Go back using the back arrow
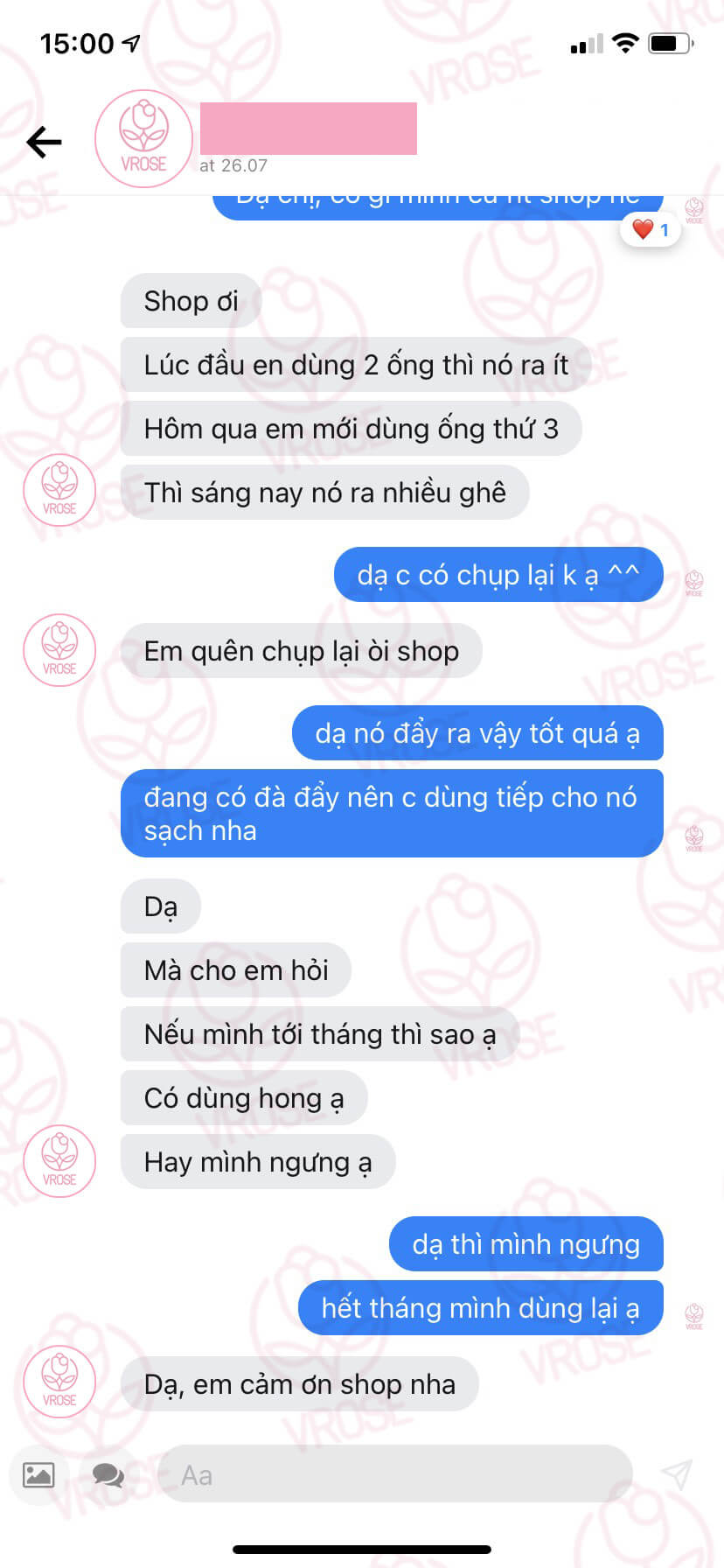The height and width of the screenshot is (1568, 724). point(44,142)
